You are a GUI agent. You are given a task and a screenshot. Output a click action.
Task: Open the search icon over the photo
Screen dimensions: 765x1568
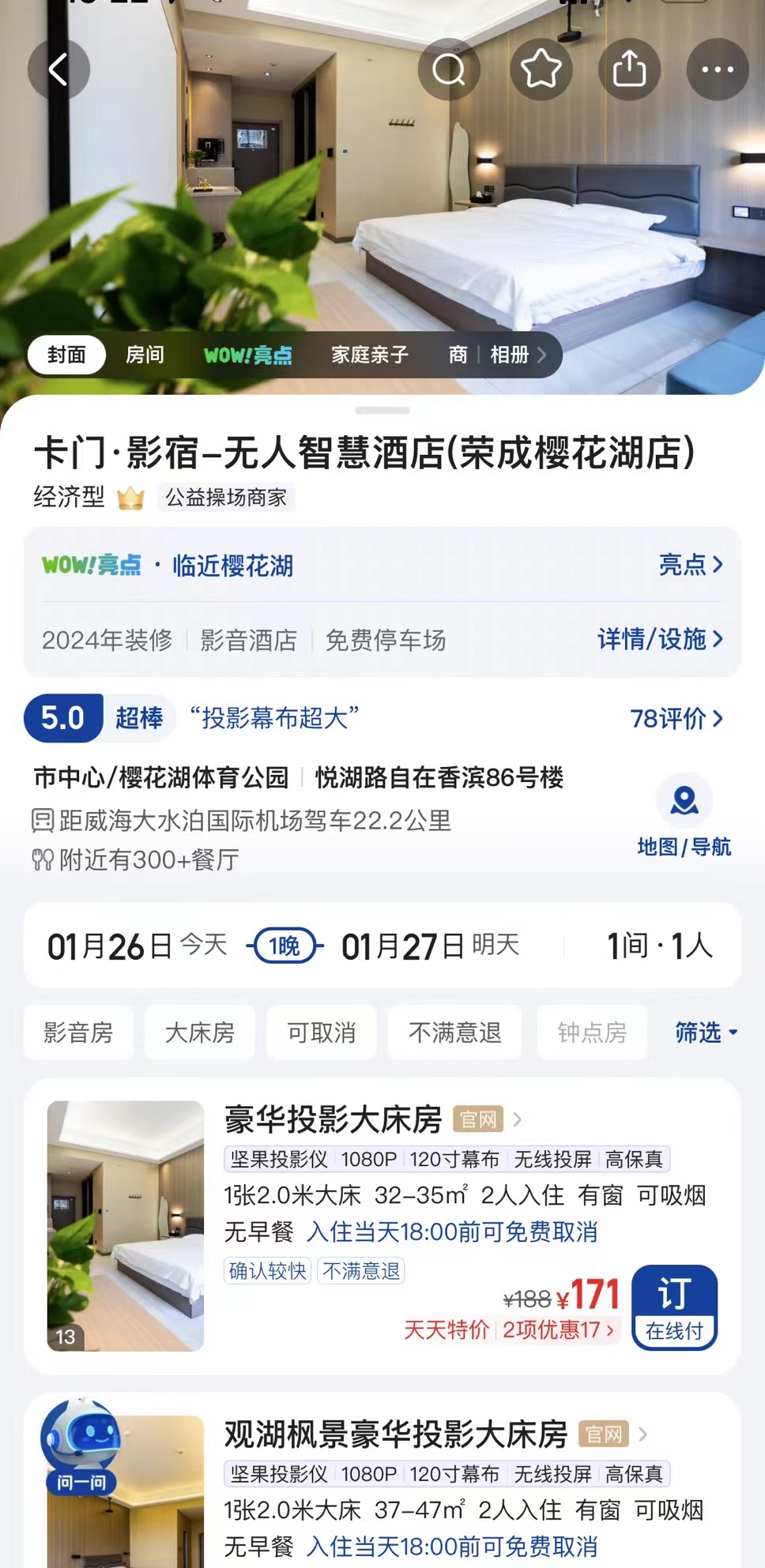(449, 70)
